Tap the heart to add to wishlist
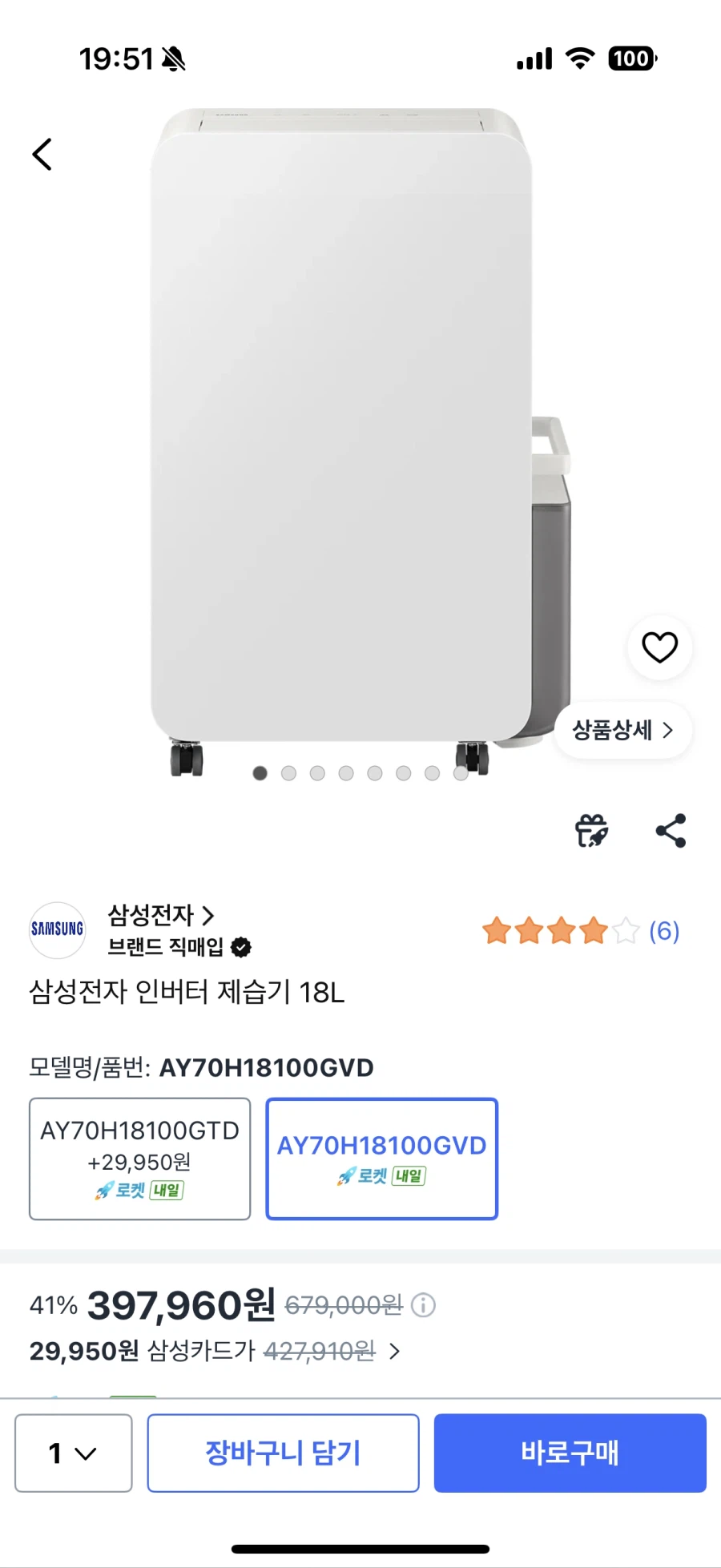 coord(659,647)
